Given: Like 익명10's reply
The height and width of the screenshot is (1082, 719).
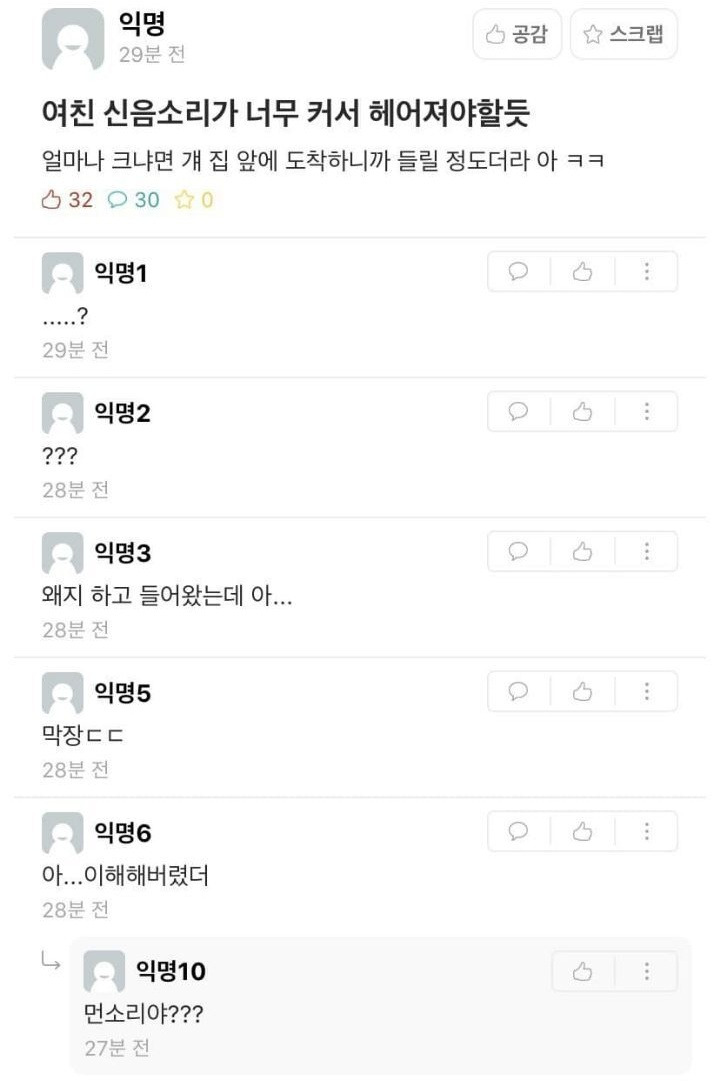Looking at the screenshot, I should point(582,971).
